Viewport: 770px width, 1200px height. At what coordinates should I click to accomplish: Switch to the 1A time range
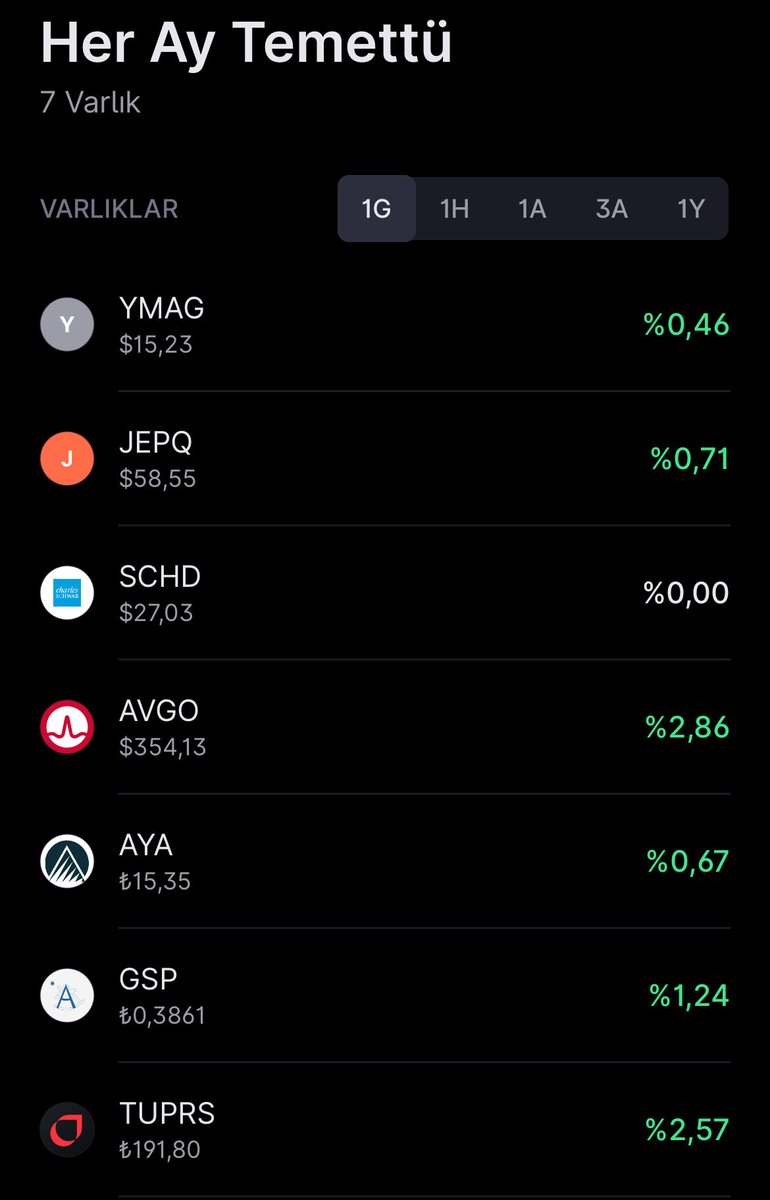(532, 209)
